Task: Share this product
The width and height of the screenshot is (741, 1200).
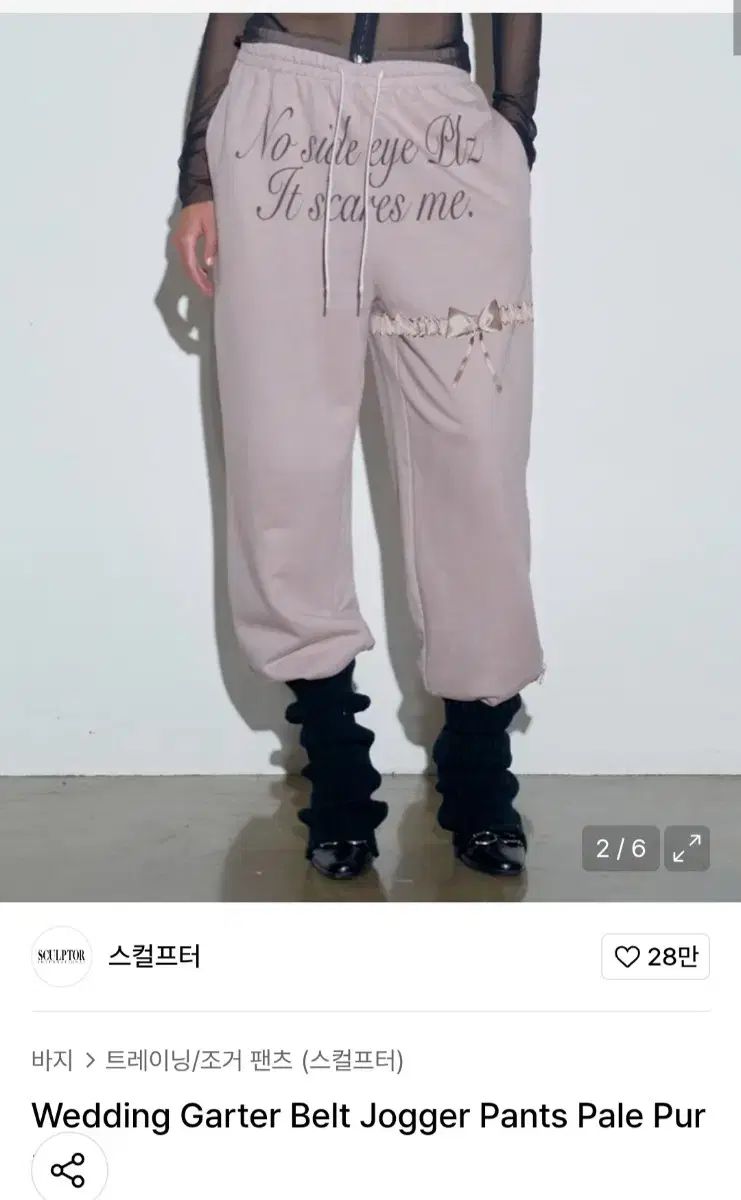Action: 68,1170
